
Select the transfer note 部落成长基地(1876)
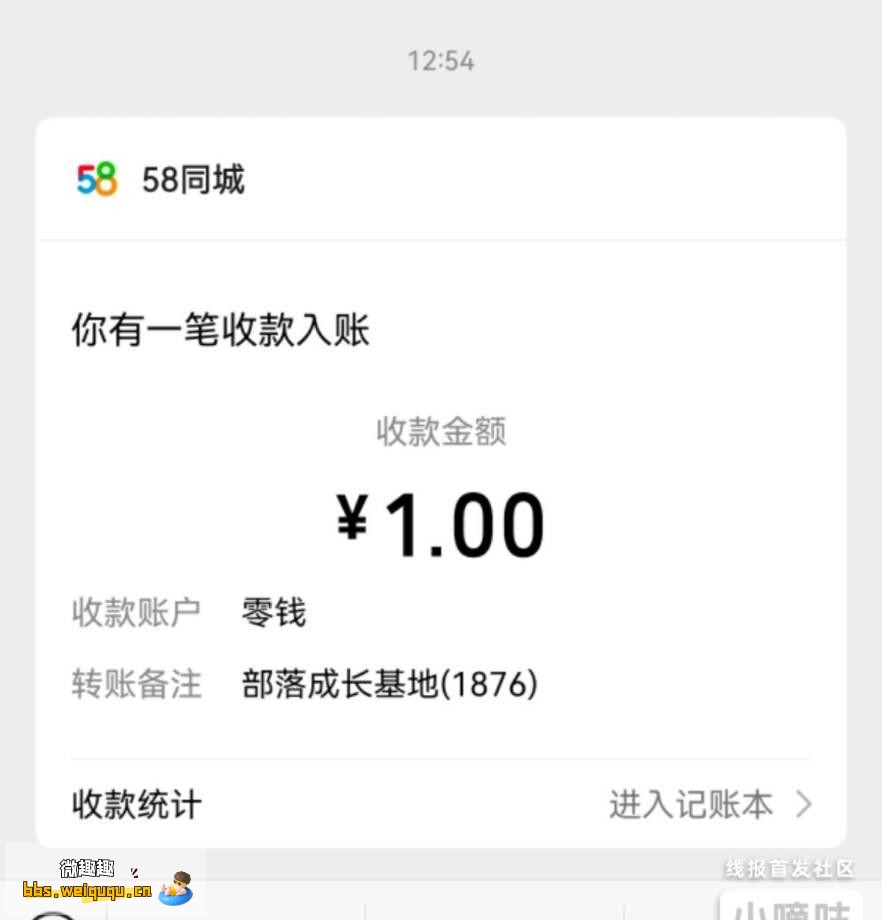(389, 684)
